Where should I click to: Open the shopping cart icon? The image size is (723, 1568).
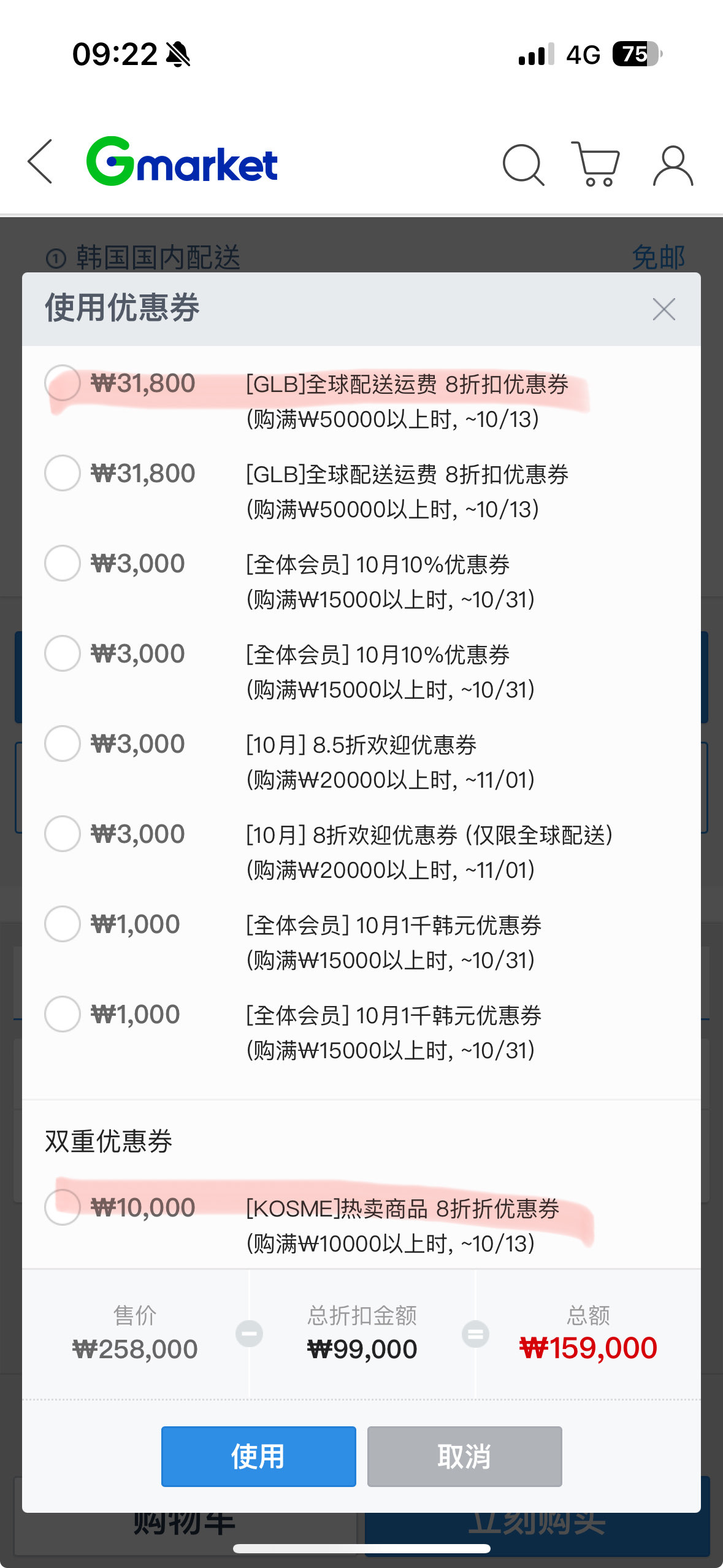(595, 164)
